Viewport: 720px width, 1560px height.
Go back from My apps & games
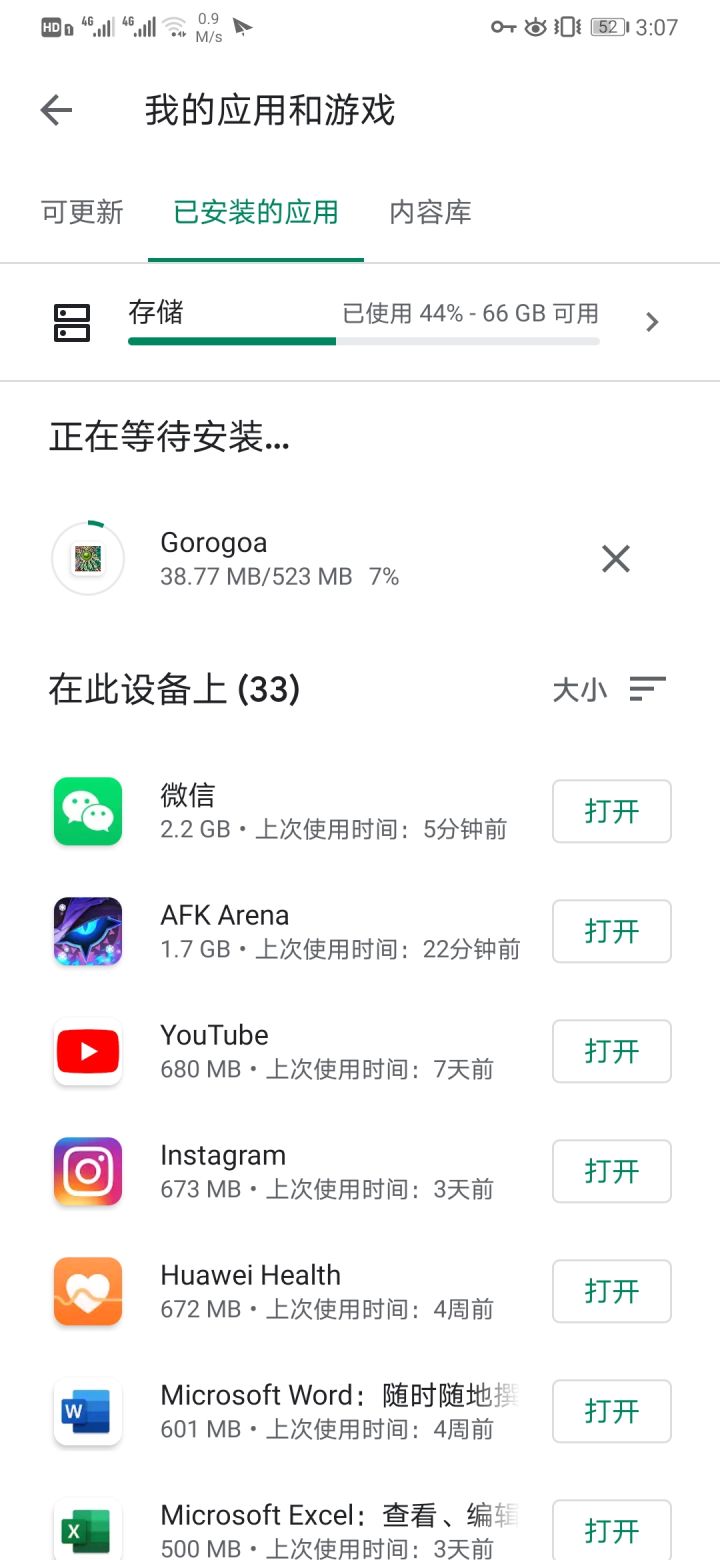[x=57, y=110]
